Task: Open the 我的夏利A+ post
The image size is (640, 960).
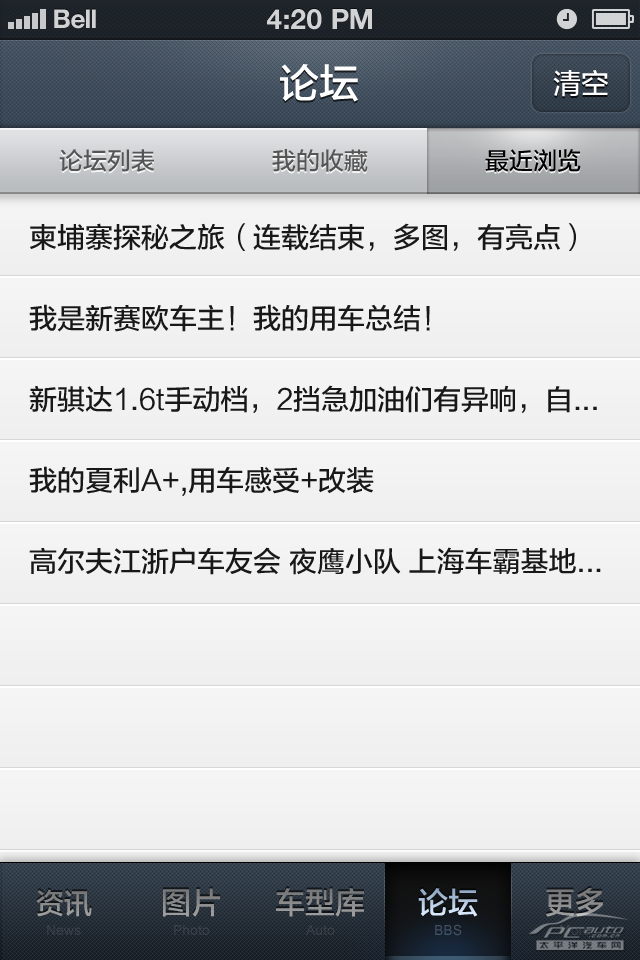Action: [320, 481]
